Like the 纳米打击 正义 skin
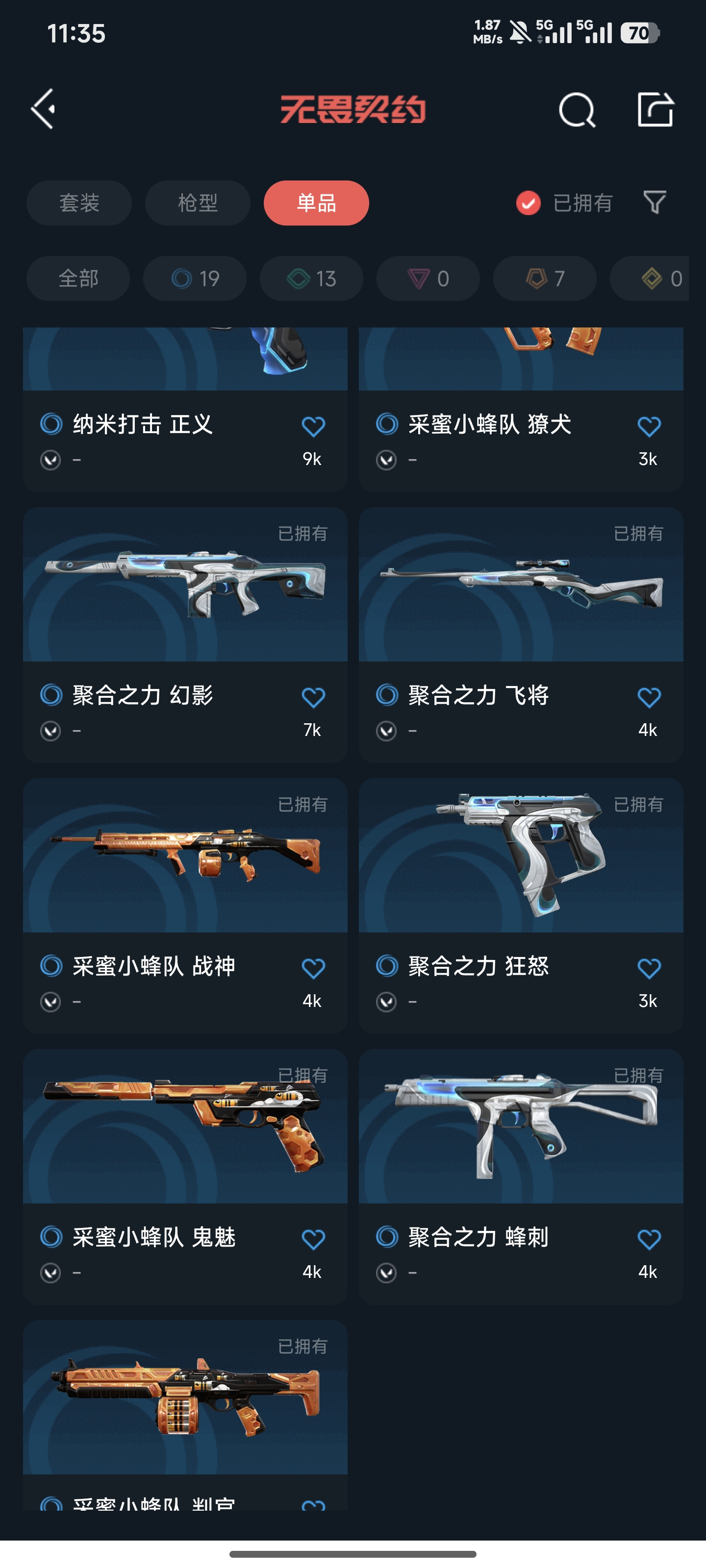The height and width of the screenshot is (1568, 706). [x=313, y=426]
